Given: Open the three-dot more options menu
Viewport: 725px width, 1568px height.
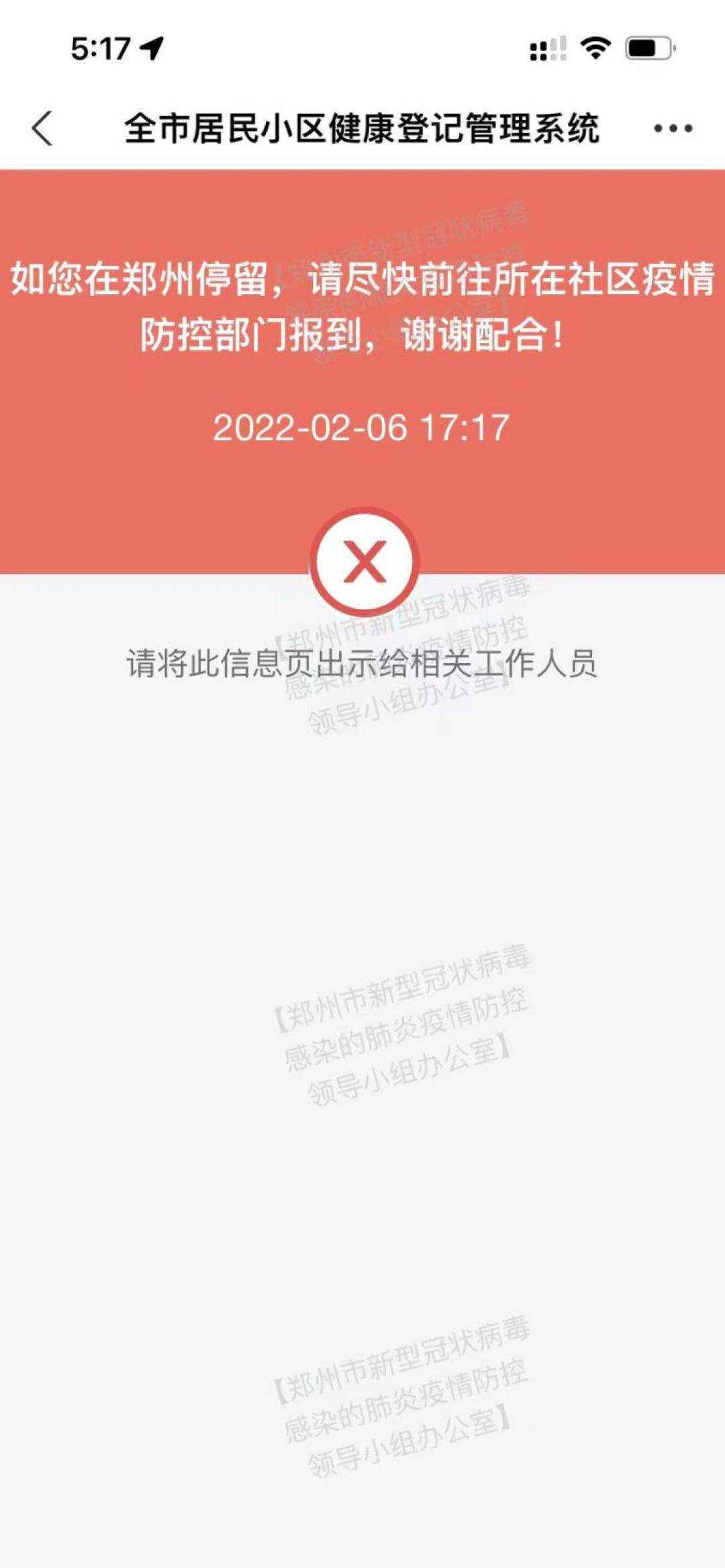Looking at the screenshot, I should [673, 128].
